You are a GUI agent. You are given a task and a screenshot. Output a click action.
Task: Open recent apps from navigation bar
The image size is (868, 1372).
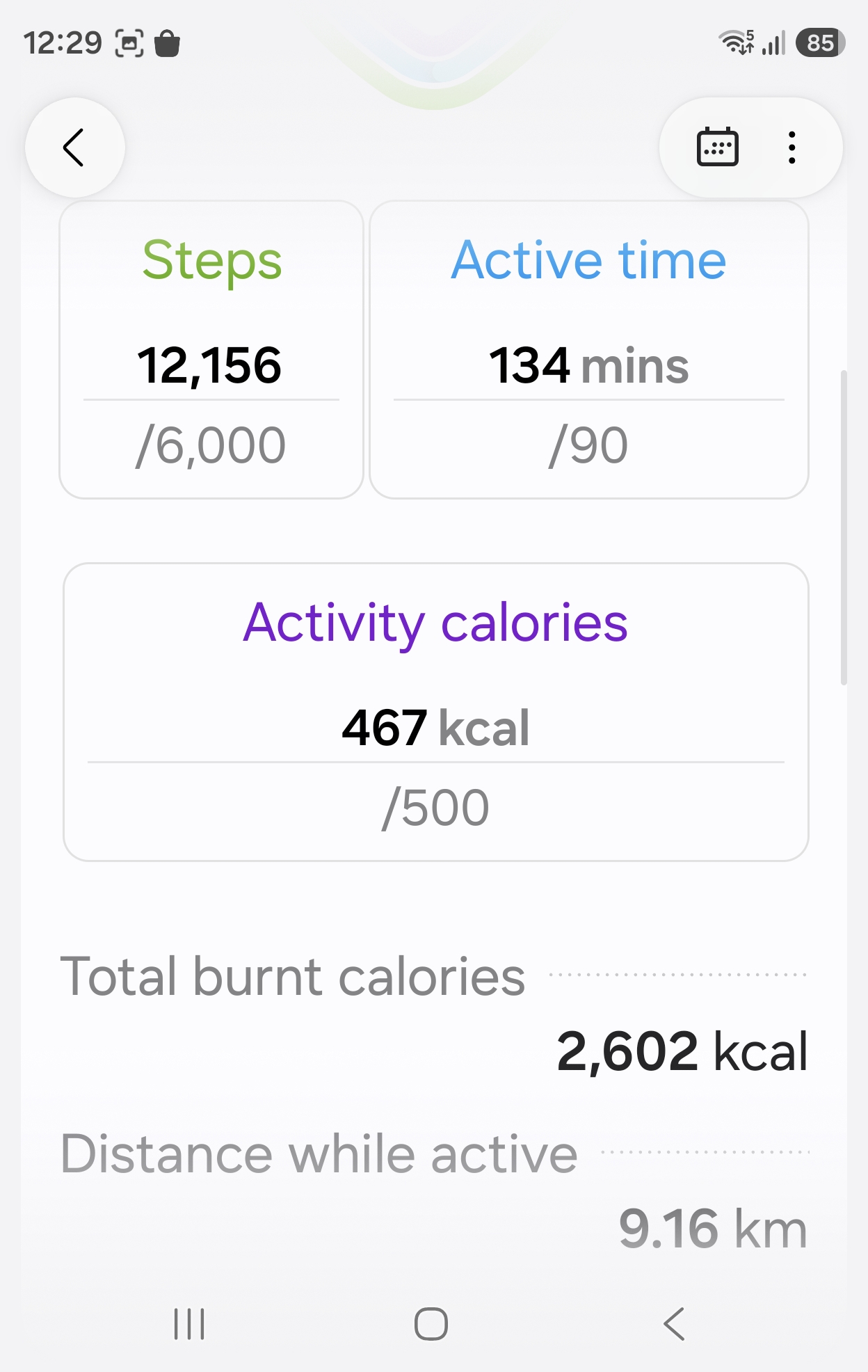click(189, 1323)
